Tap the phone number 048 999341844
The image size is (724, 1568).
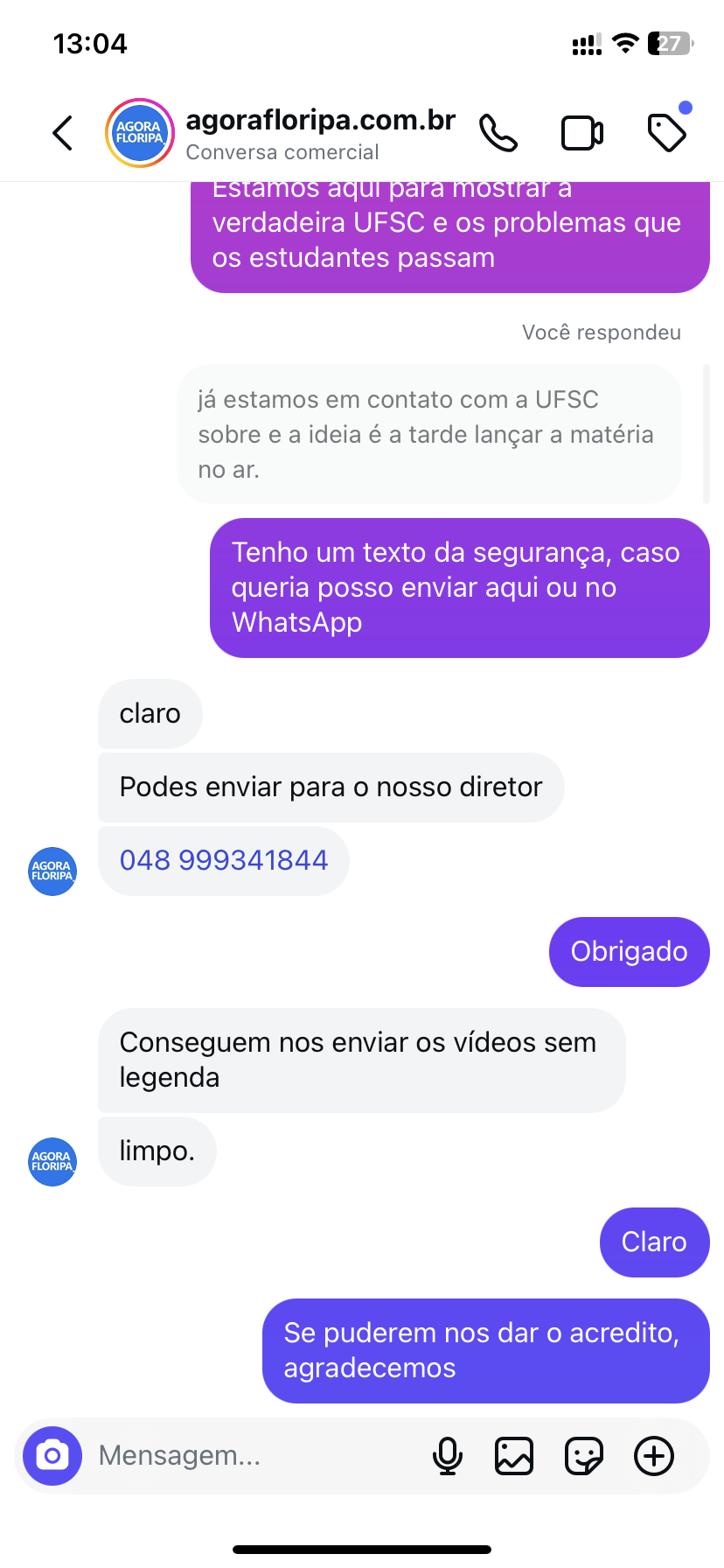pyautogui.click(x=224, y=860)
